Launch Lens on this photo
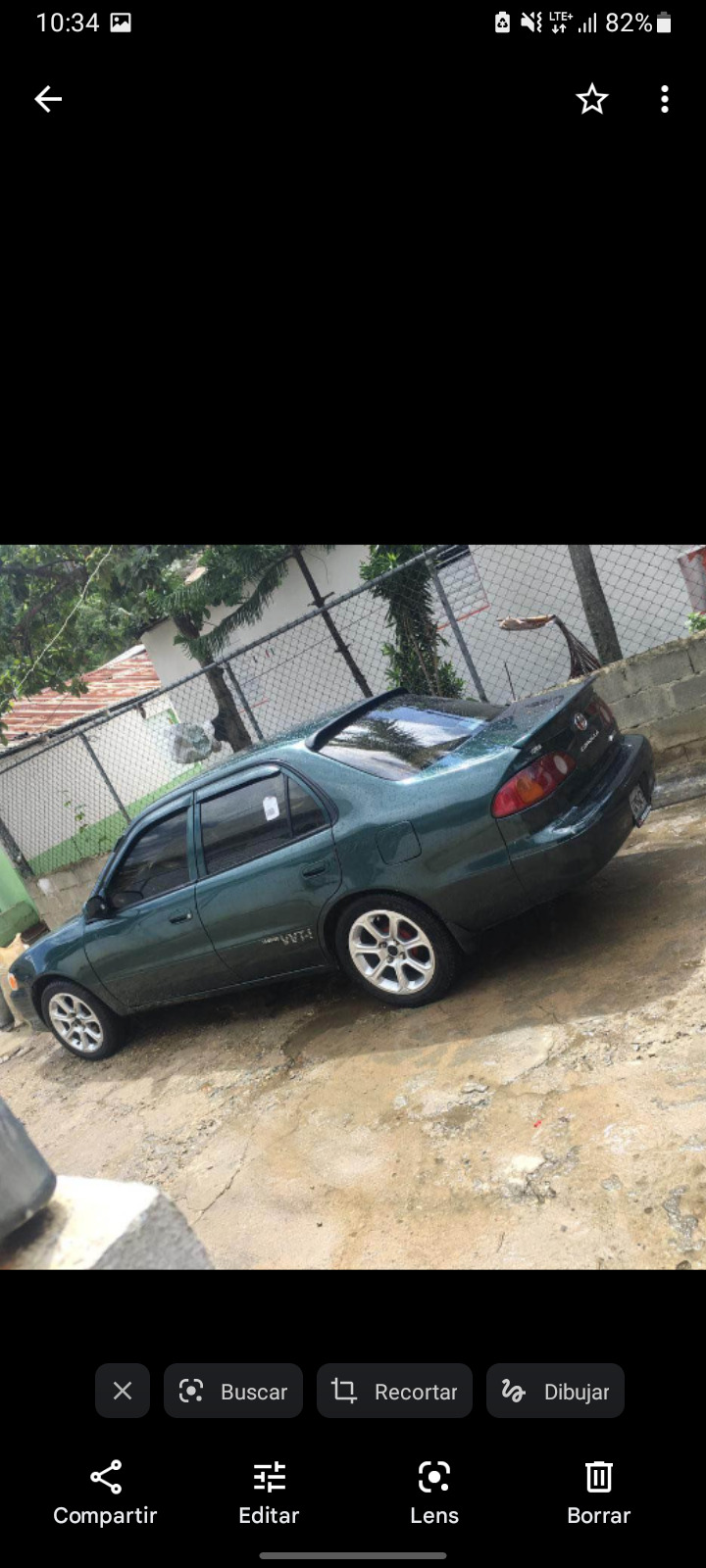Screen dimensions: 706x1568 point(433,1493)
